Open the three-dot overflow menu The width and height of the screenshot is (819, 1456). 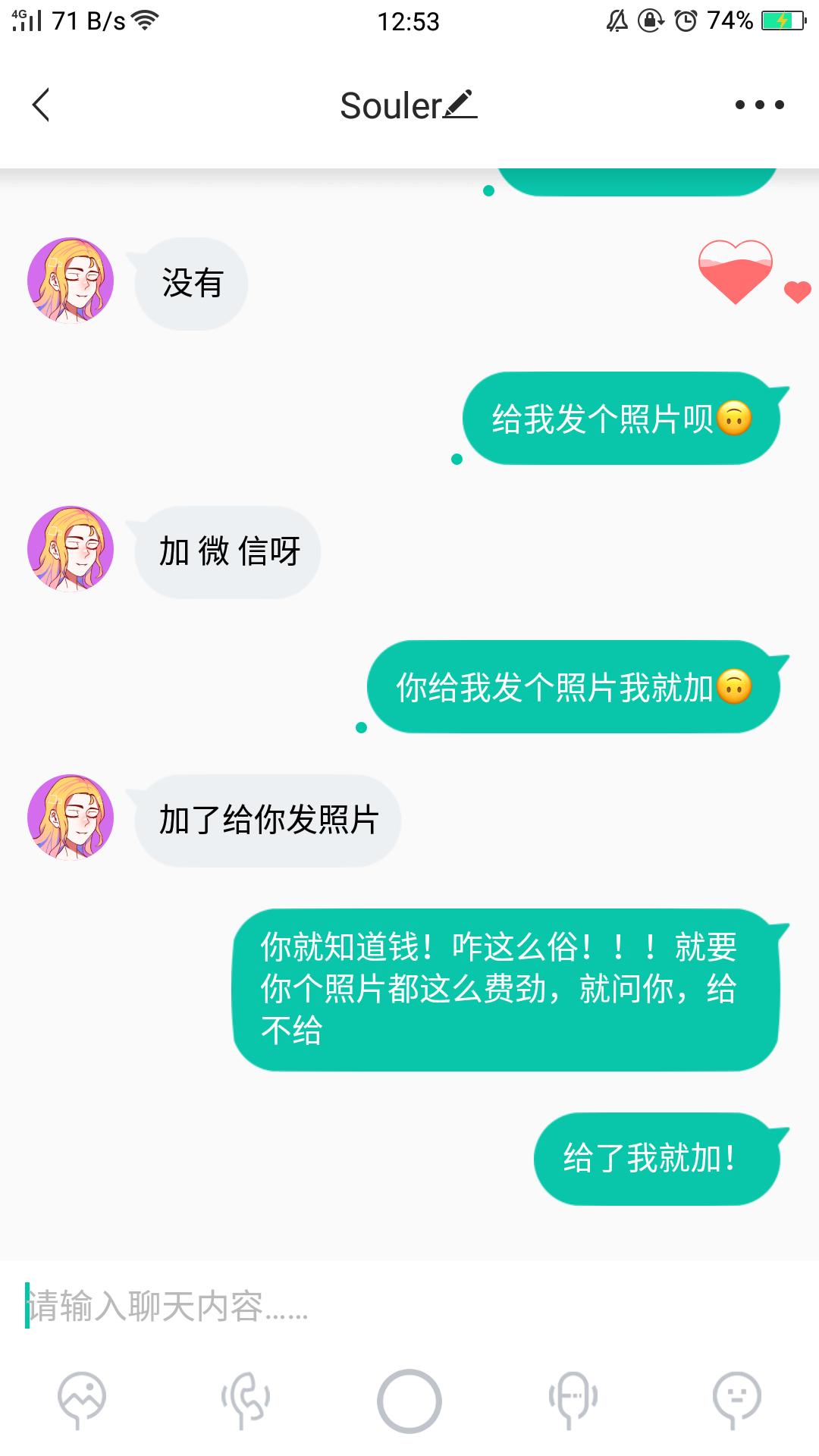tap(759, 105)
